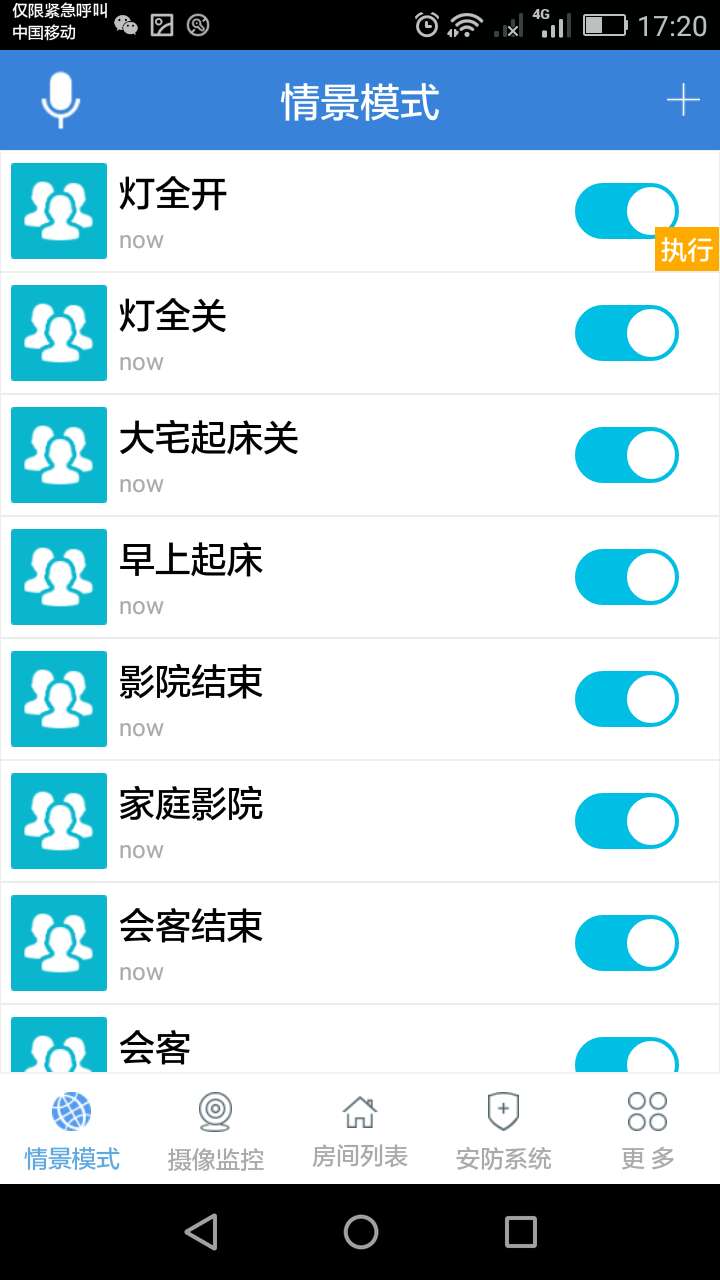Open 安防系统 security system shield icon
The width and height of the screenshot is (720, 1280).
point(502,1110)
